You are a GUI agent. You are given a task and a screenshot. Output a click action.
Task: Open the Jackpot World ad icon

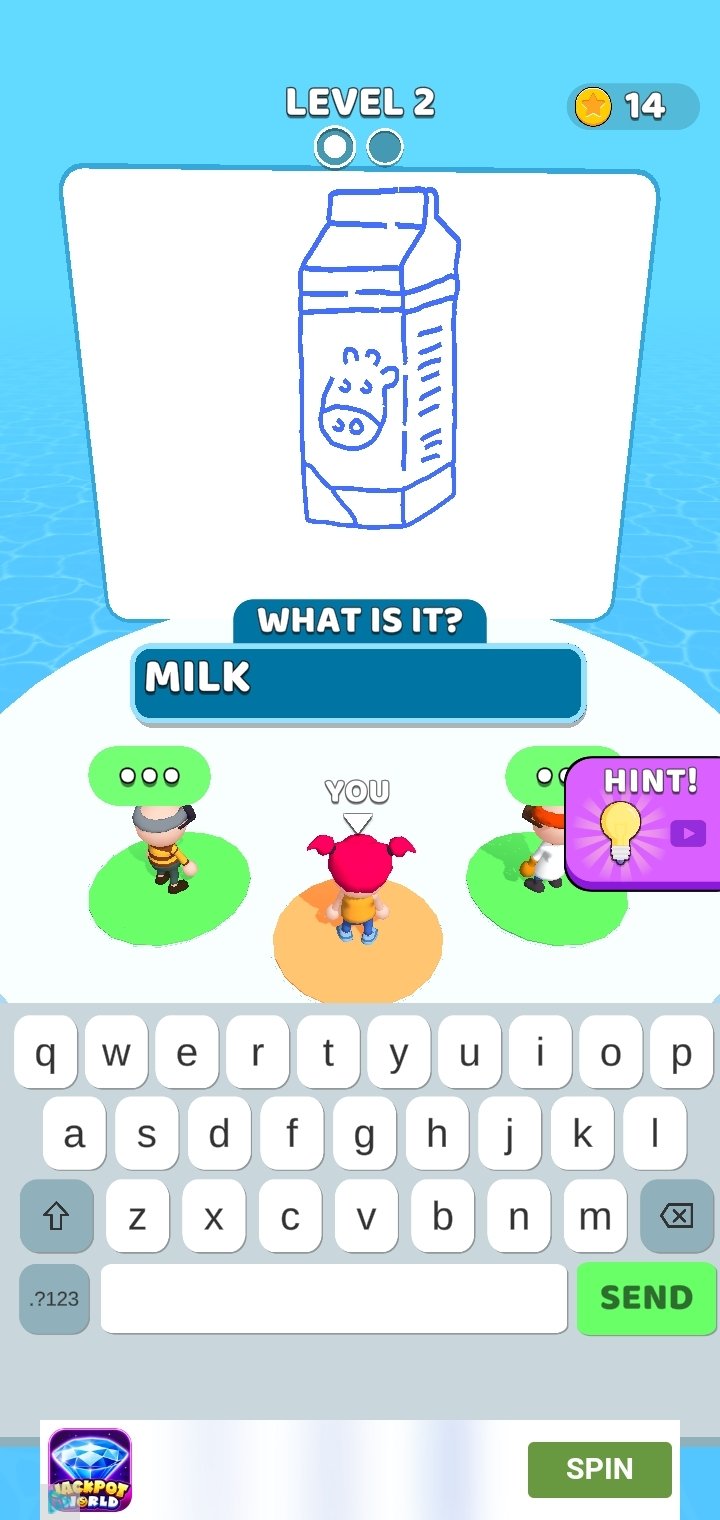pyautogui.click(x=90, y=1469)
